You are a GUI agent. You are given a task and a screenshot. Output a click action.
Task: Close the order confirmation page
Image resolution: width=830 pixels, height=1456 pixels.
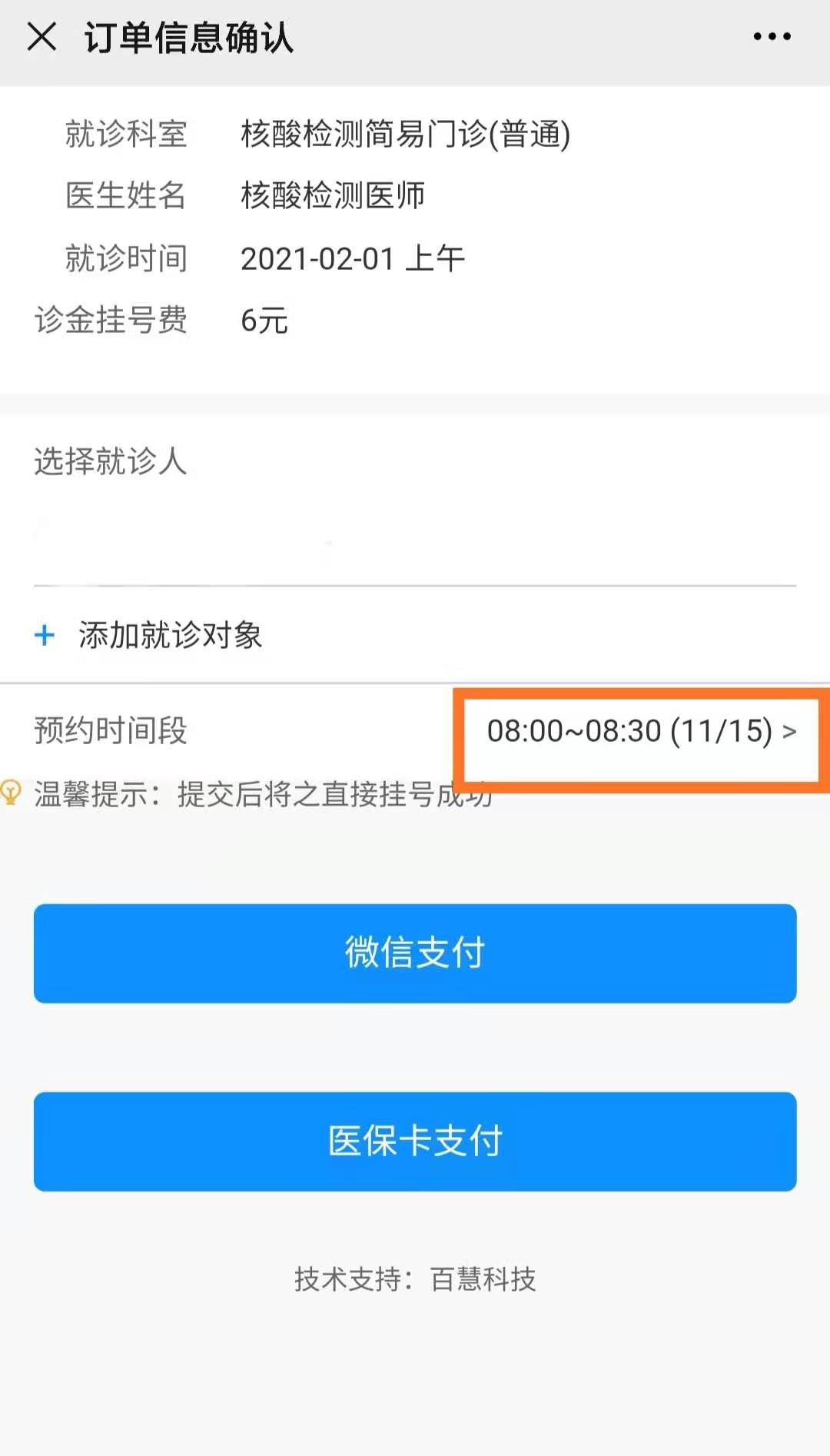pyautogui.click(x=41, y=37)
